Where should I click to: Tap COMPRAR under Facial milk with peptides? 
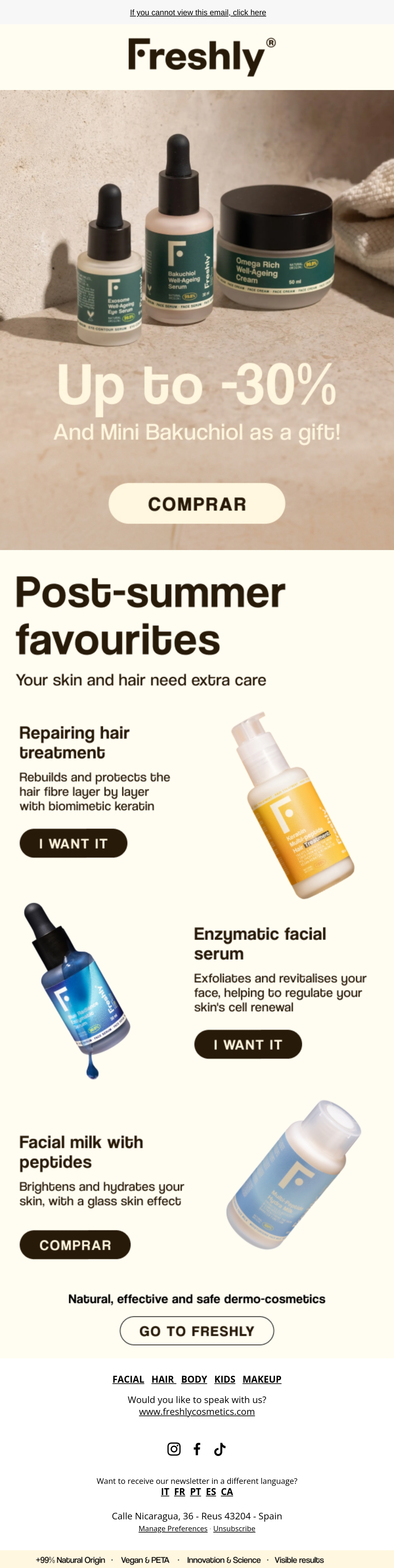point(75,1245)
